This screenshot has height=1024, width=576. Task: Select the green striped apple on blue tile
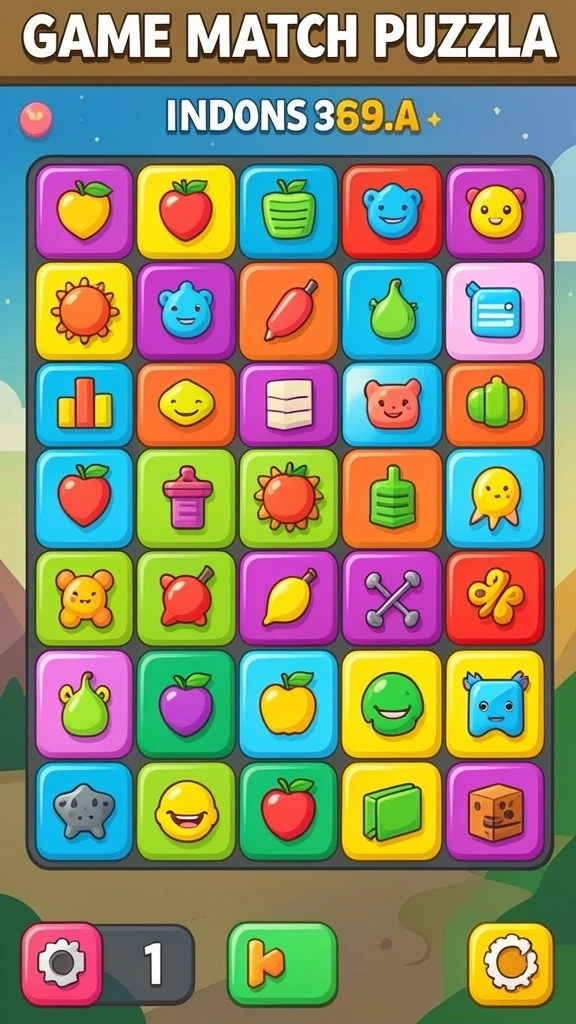tap(288, 211)
